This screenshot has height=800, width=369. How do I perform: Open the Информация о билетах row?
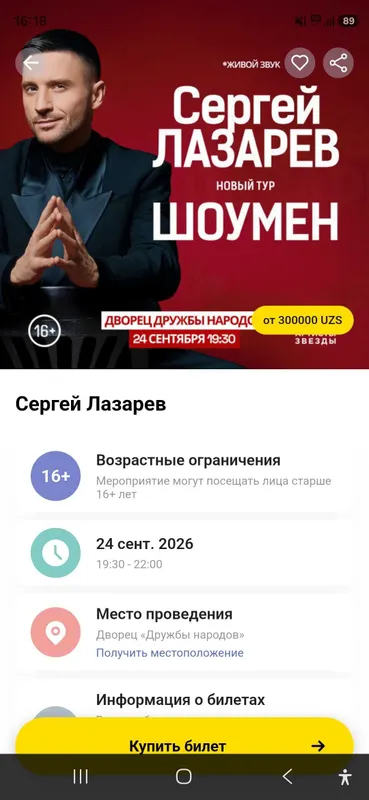click(x=184, y=704)
